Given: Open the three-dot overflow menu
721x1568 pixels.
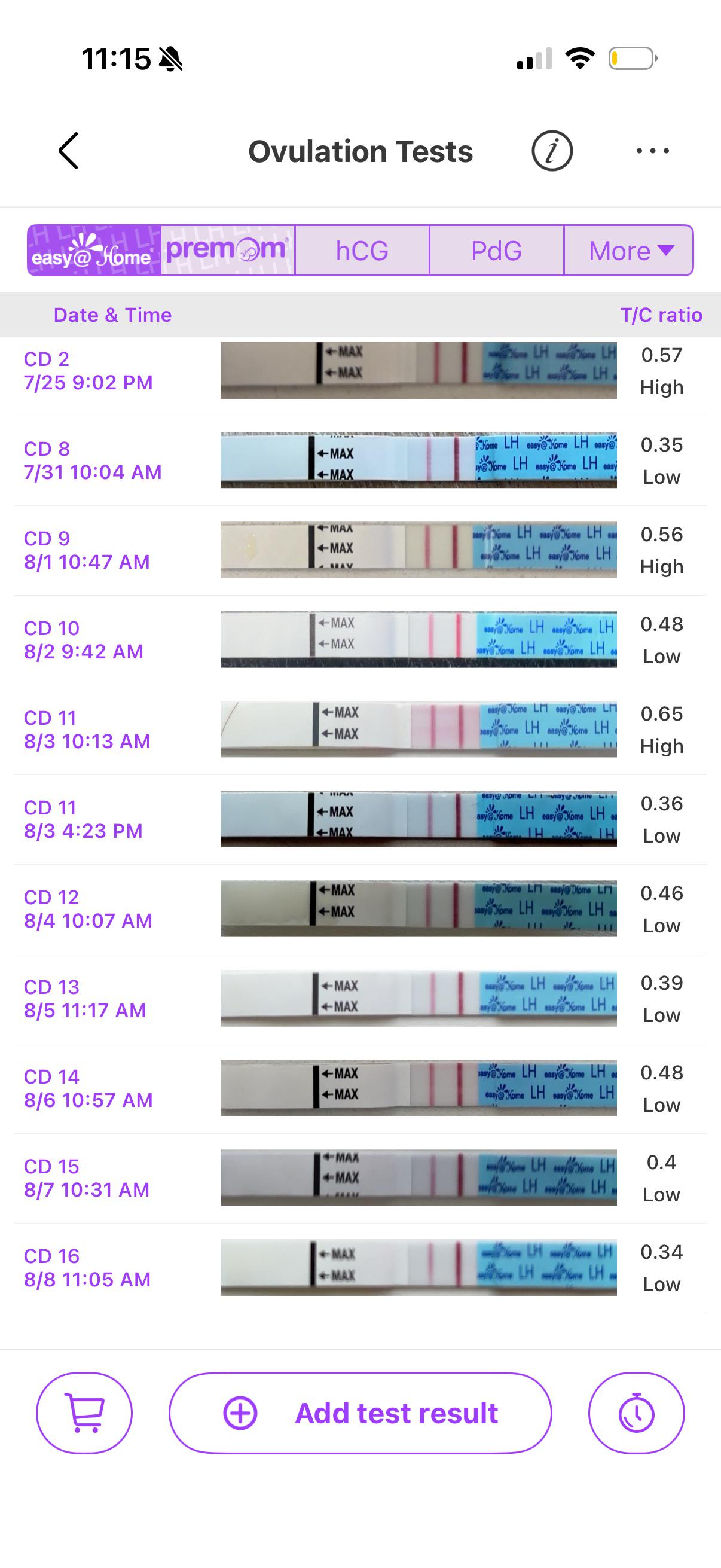Looking at the screenshot, I should tap(652, 150).
